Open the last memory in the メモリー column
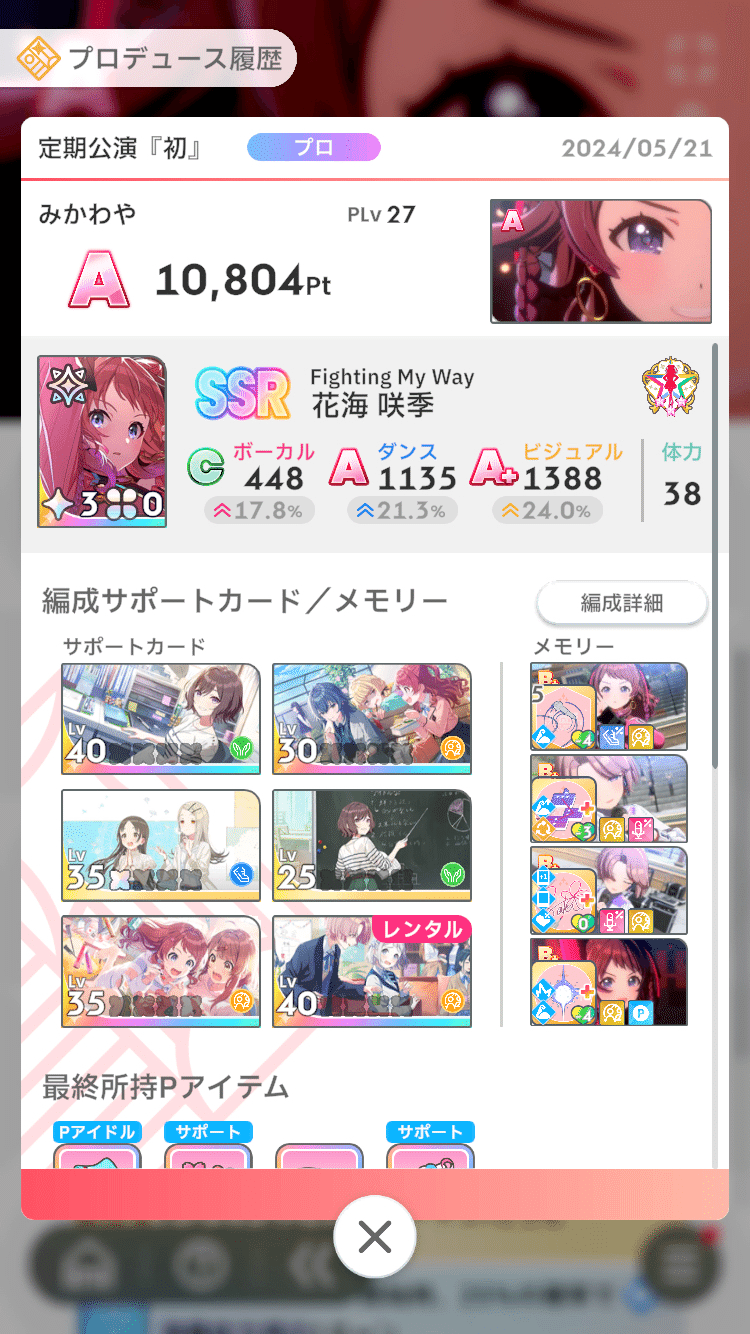 609,981
